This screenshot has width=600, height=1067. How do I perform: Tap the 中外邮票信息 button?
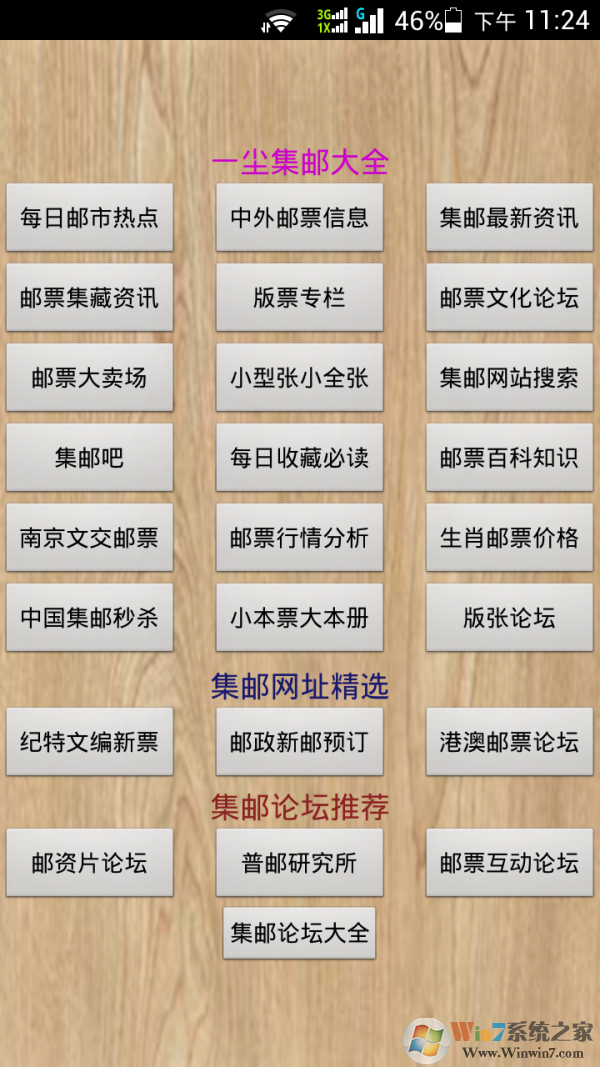pos(299,217)
